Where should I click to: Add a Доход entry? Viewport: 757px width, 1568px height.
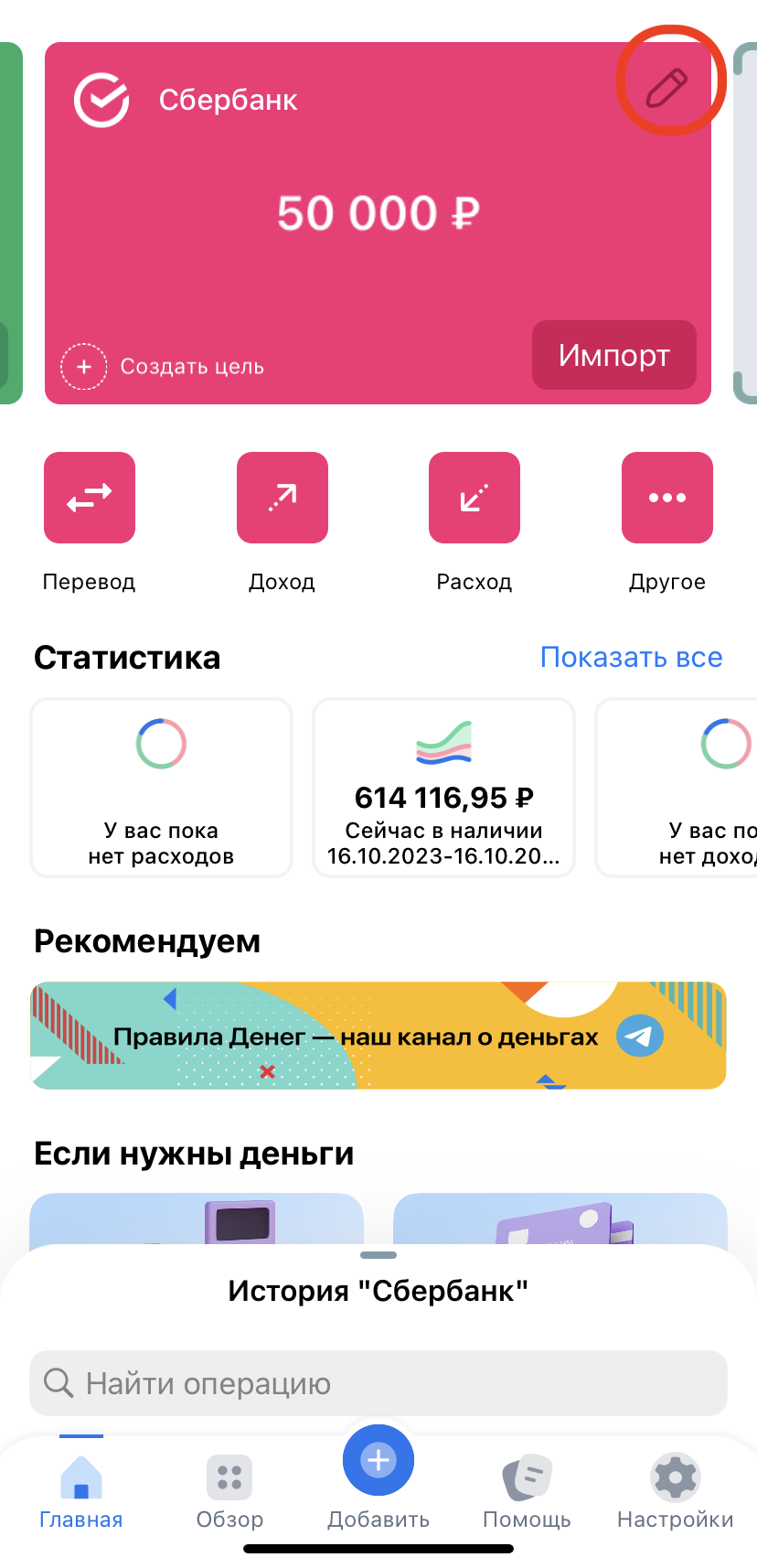click(282, 499)
